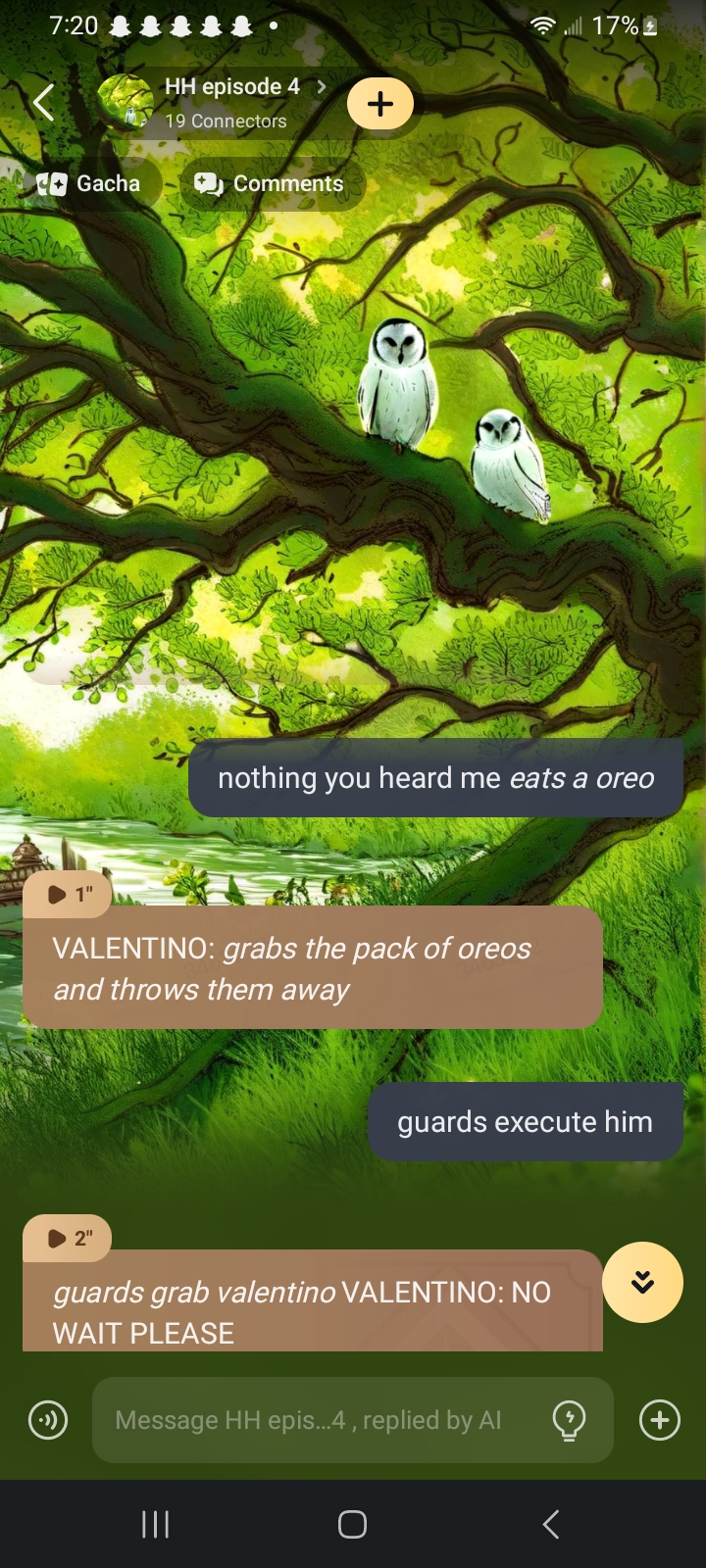The image size is (706, 1568).
Task: Get reply suggestions with the lightbulb icon
Action: coord(570,1419)
